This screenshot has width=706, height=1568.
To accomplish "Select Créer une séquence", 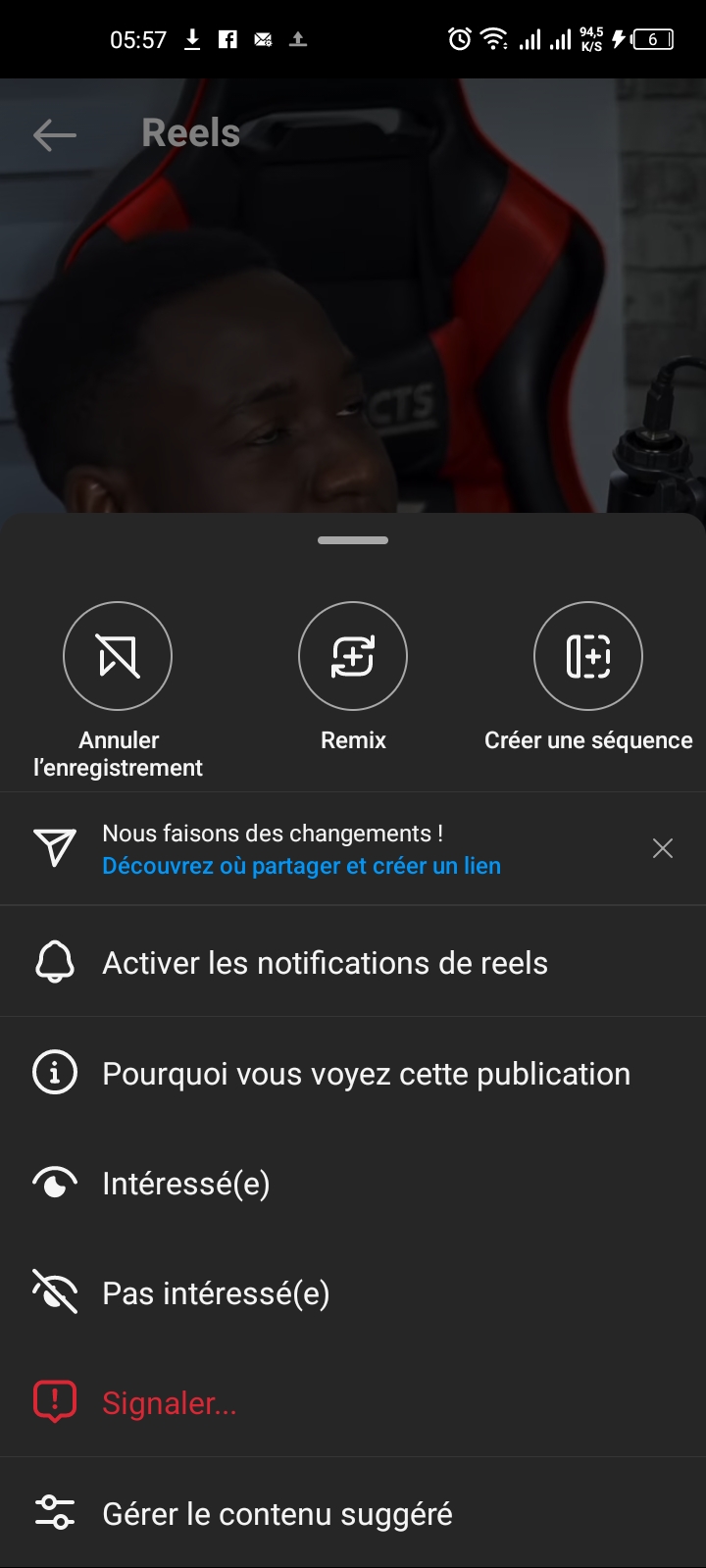I will 588,656.
